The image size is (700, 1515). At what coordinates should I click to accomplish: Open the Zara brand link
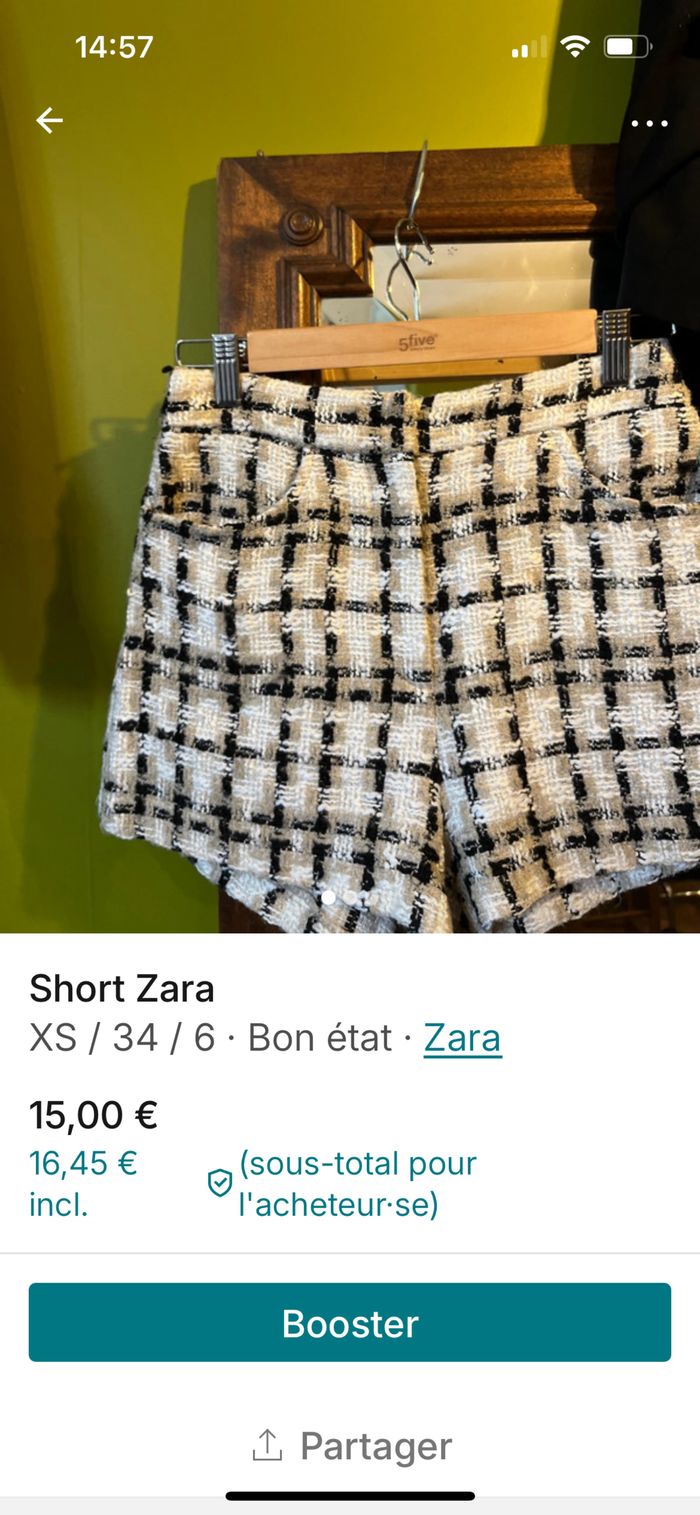click(462, 1038)
